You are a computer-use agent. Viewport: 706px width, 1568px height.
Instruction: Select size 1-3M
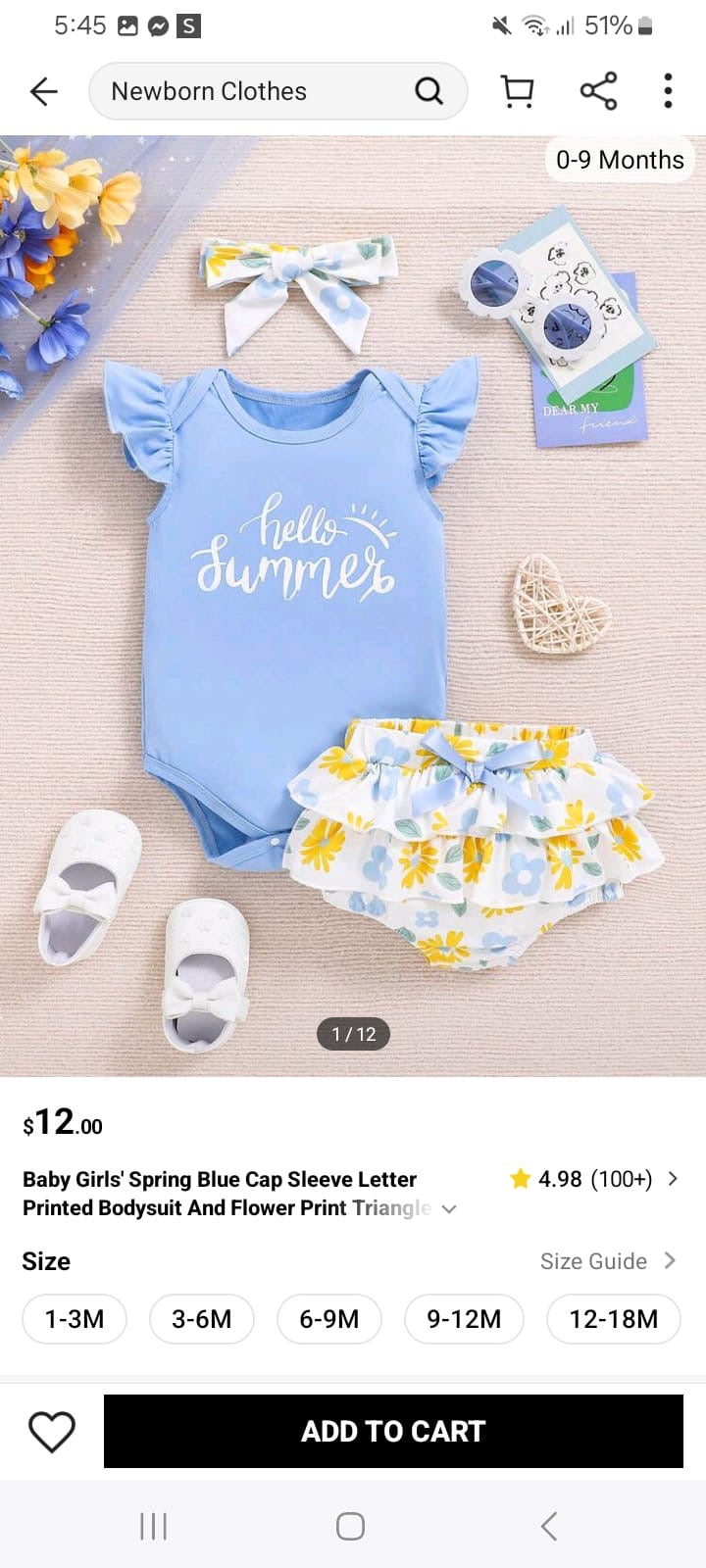coord(75,1319)
